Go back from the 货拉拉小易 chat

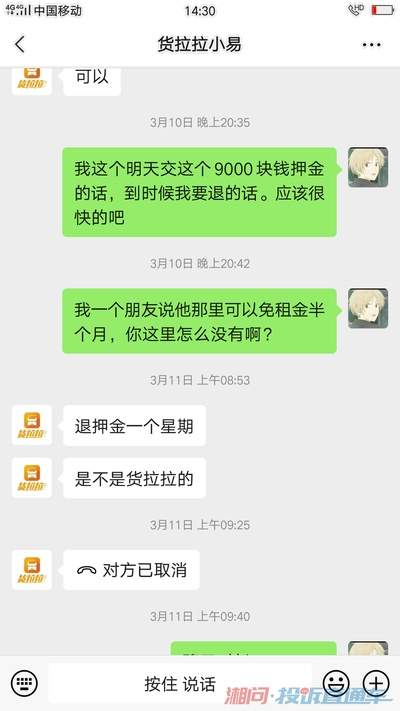[20, 45]
